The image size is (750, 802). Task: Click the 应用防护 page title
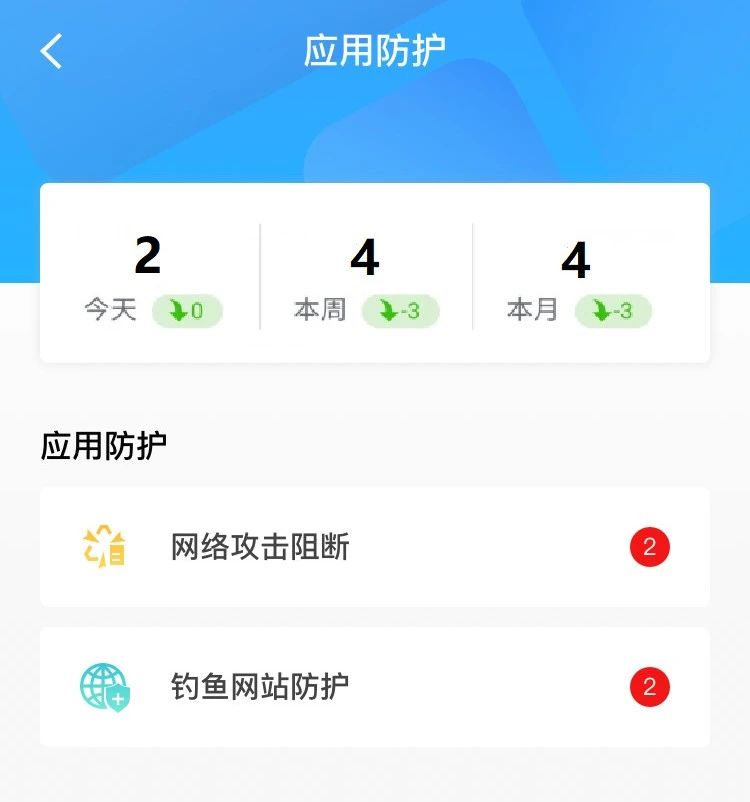(x=375, y=46)
